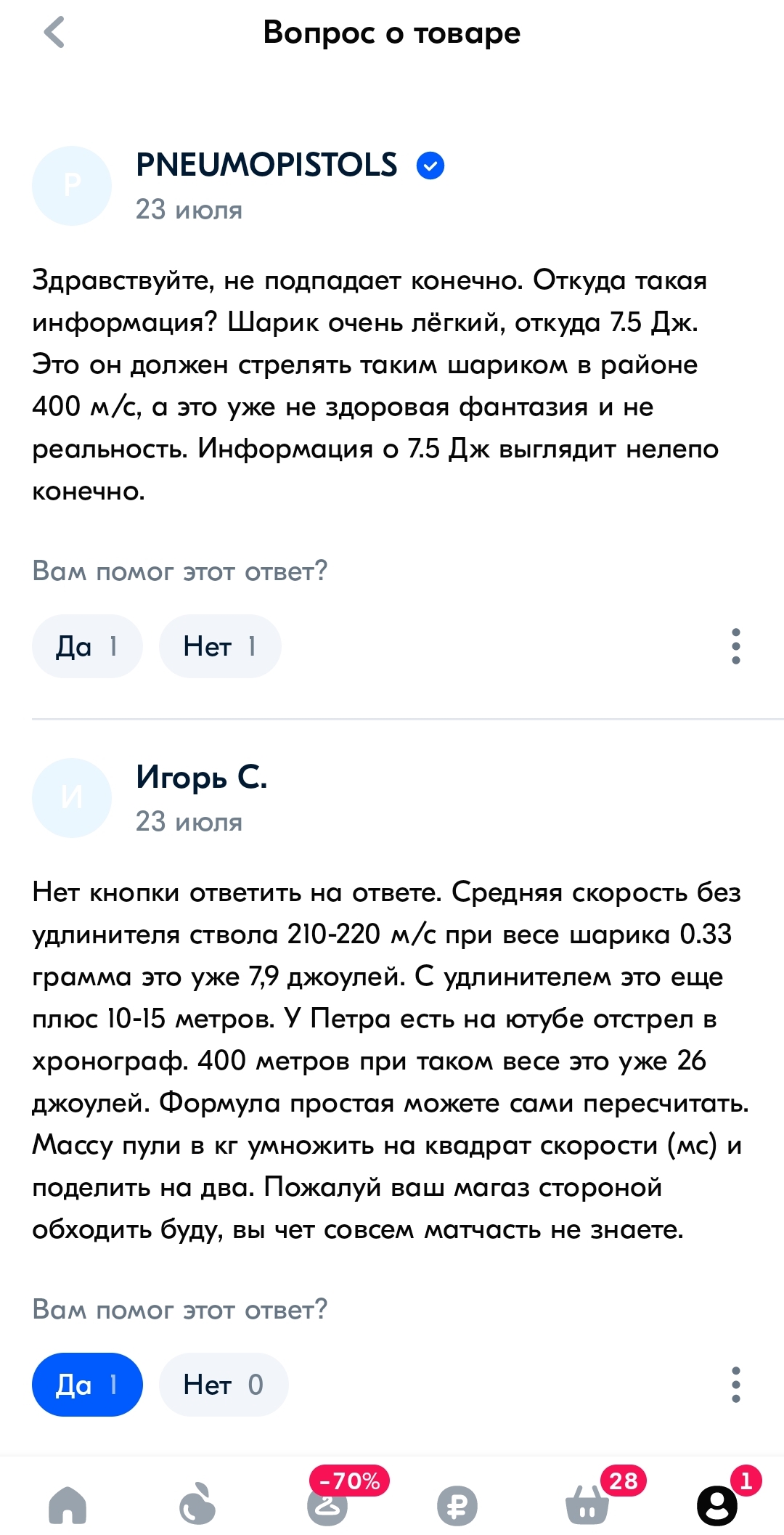Tap Нет under Игорь С.'s answer
This screenshot has width=784, height=1535.
pyautogui.click(x=223, y=1384)
